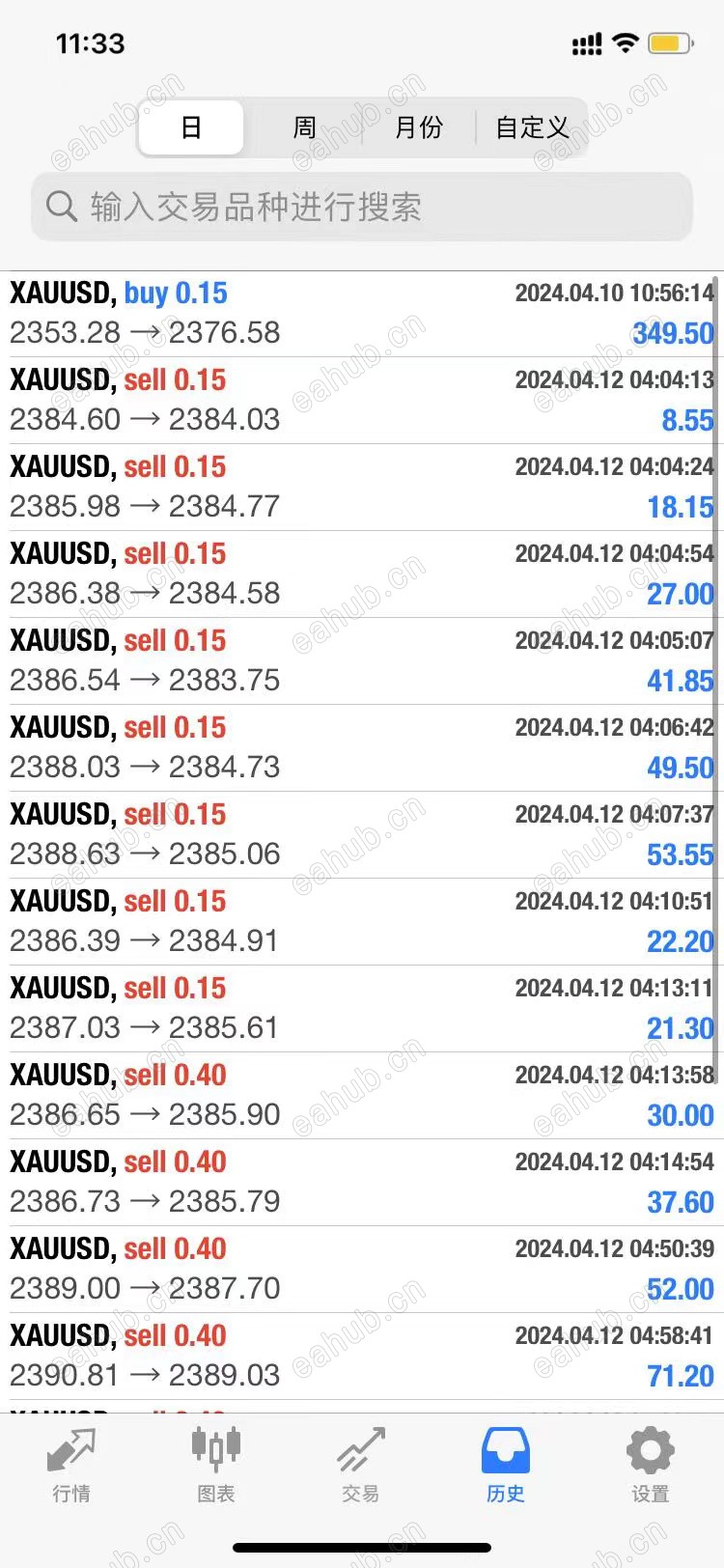The width and height of the screenshot is (724, 1568).
Task: View details of the 41.85 profit trade
Action: (362, 661)
